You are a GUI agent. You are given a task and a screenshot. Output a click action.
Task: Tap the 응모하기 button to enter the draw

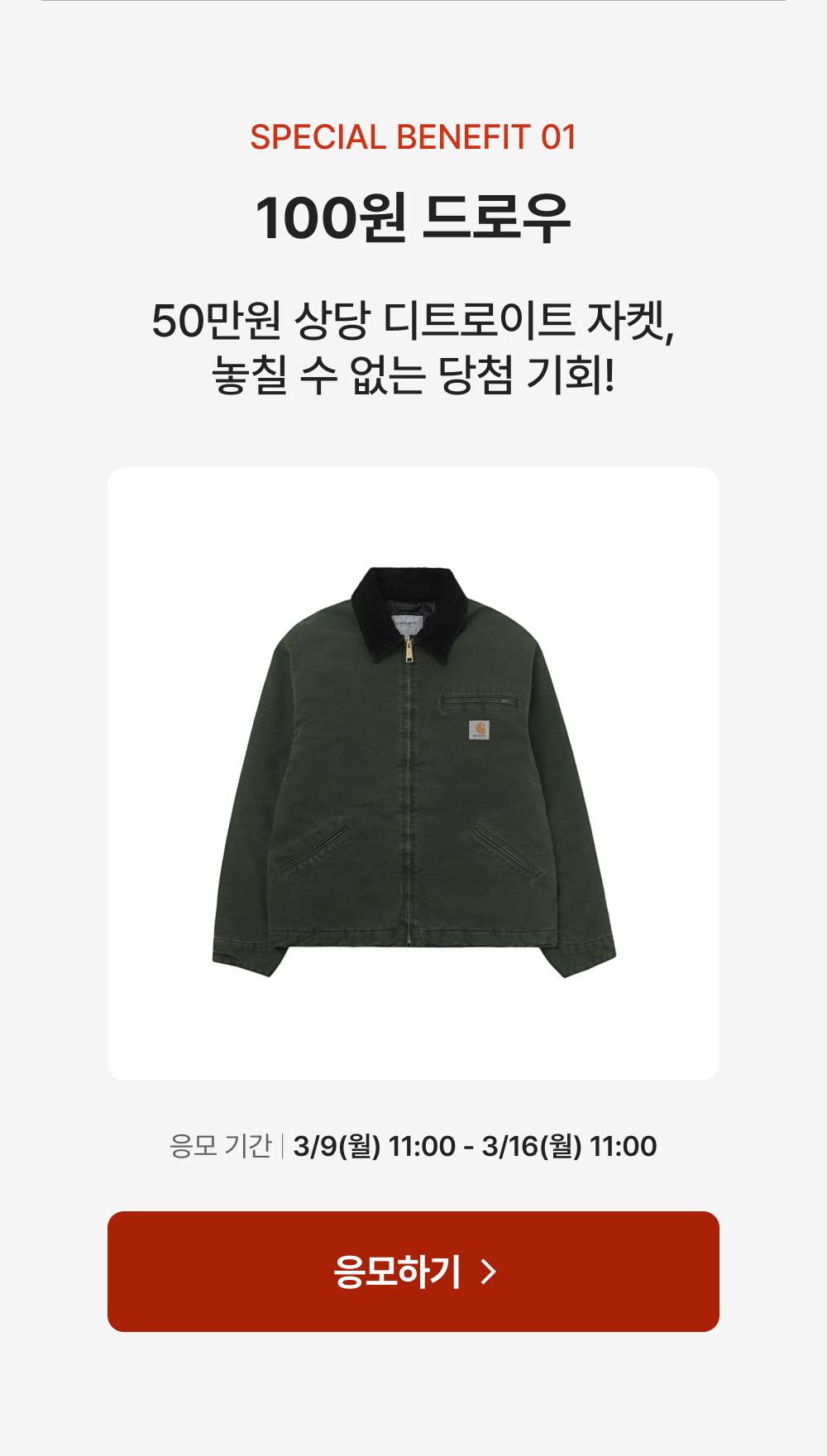tap(413, 1272)
